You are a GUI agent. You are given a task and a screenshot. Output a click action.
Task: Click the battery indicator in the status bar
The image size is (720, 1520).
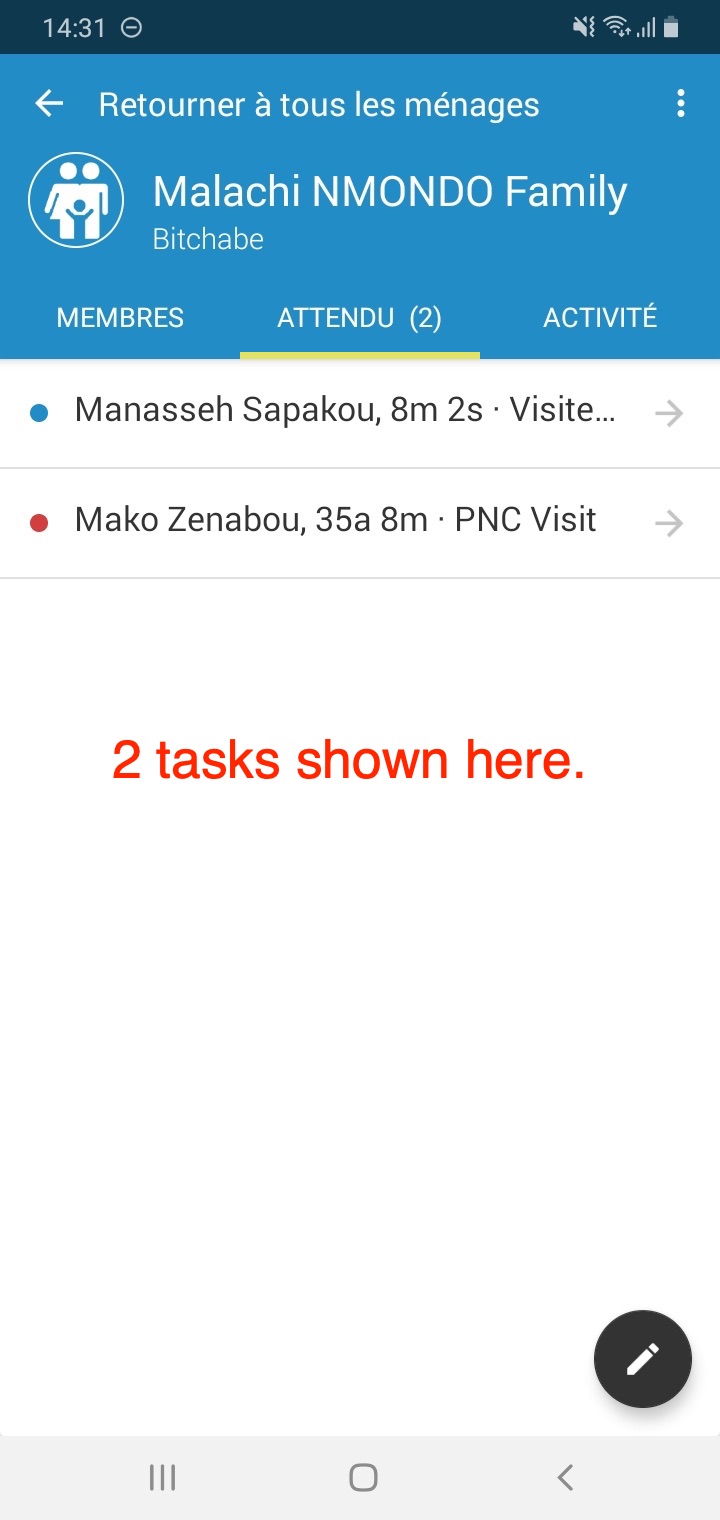672,27
